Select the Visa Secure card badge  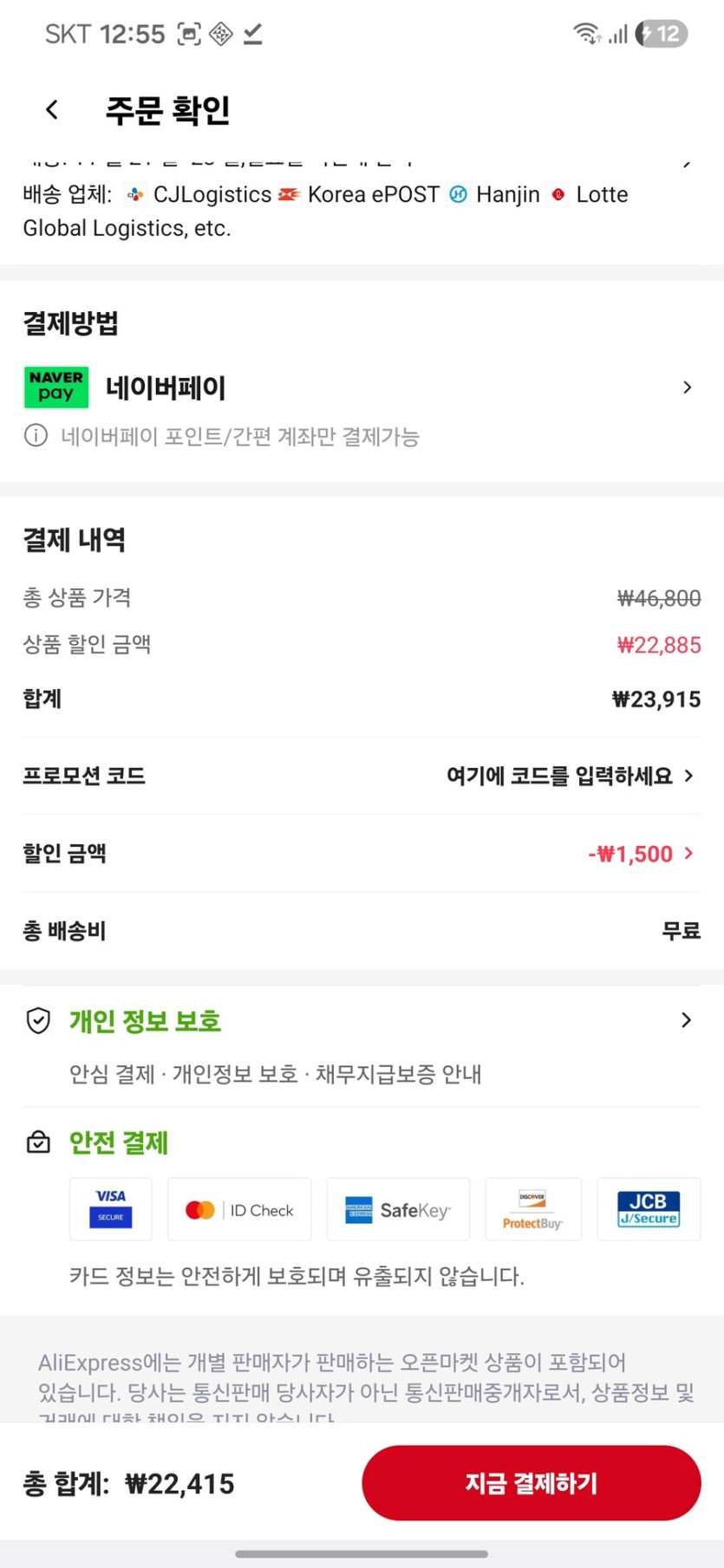point(110,1209)
